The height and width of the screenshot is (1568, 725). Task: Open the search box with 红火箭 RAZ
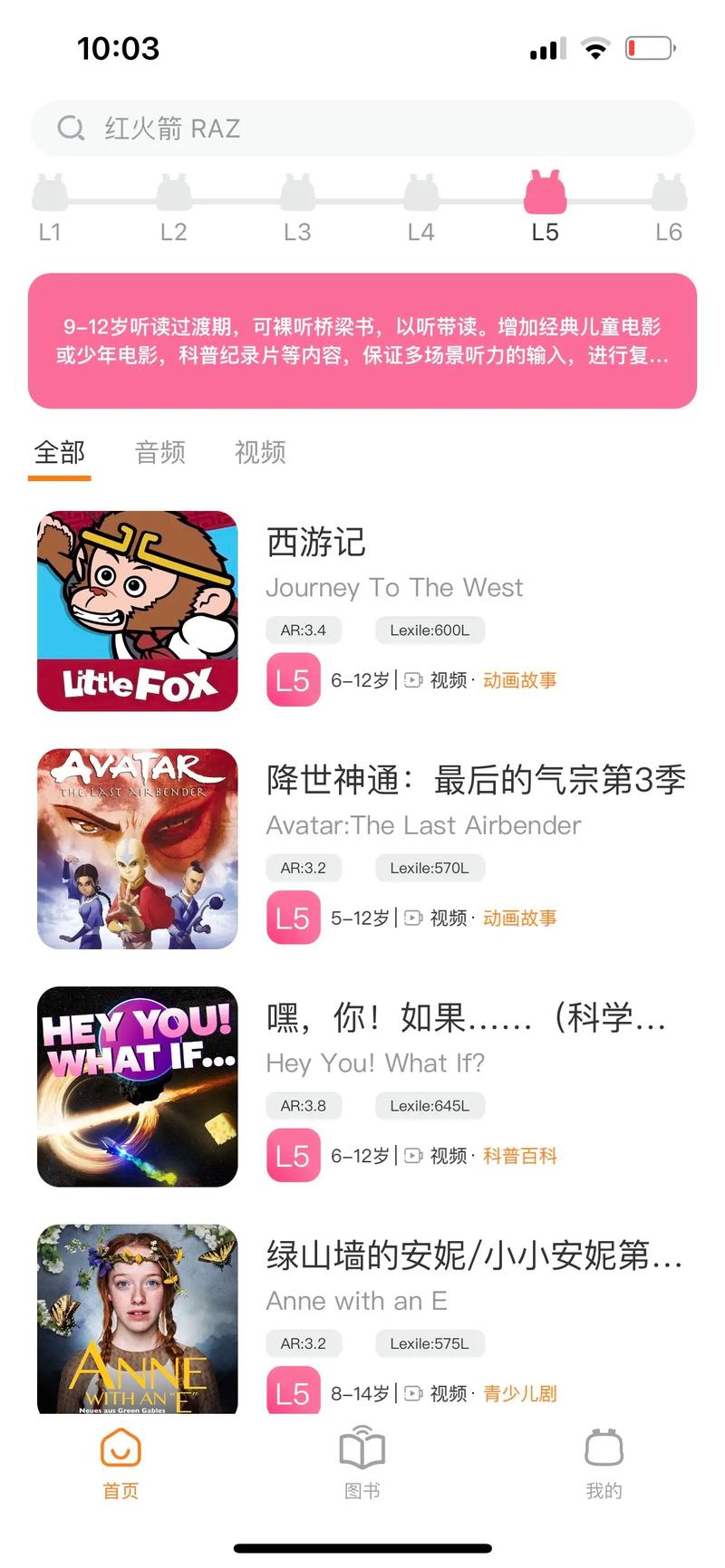click(362, 128)
